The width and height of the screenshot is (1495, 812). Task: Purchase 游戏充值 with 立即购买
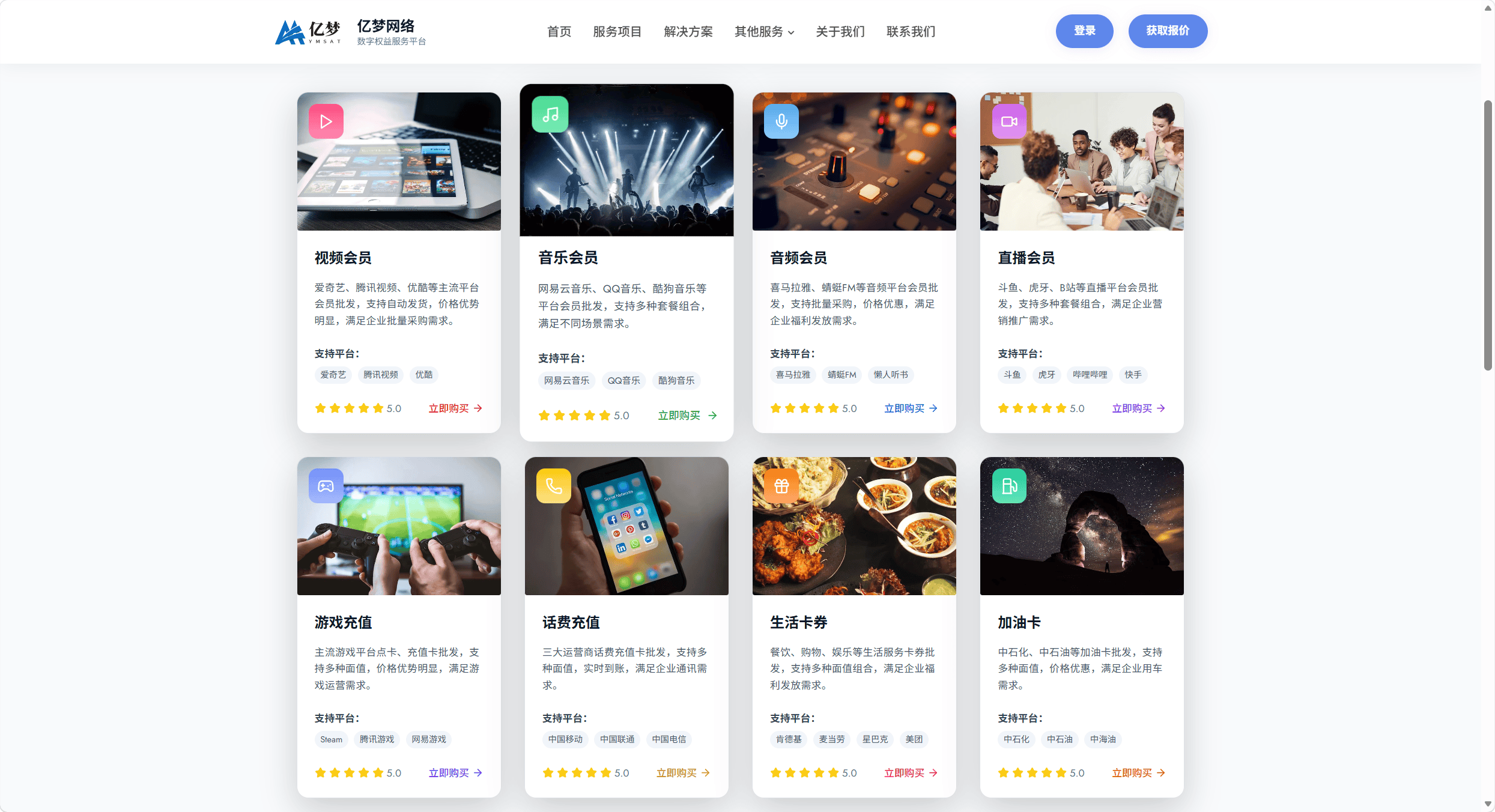coord(455,773)
